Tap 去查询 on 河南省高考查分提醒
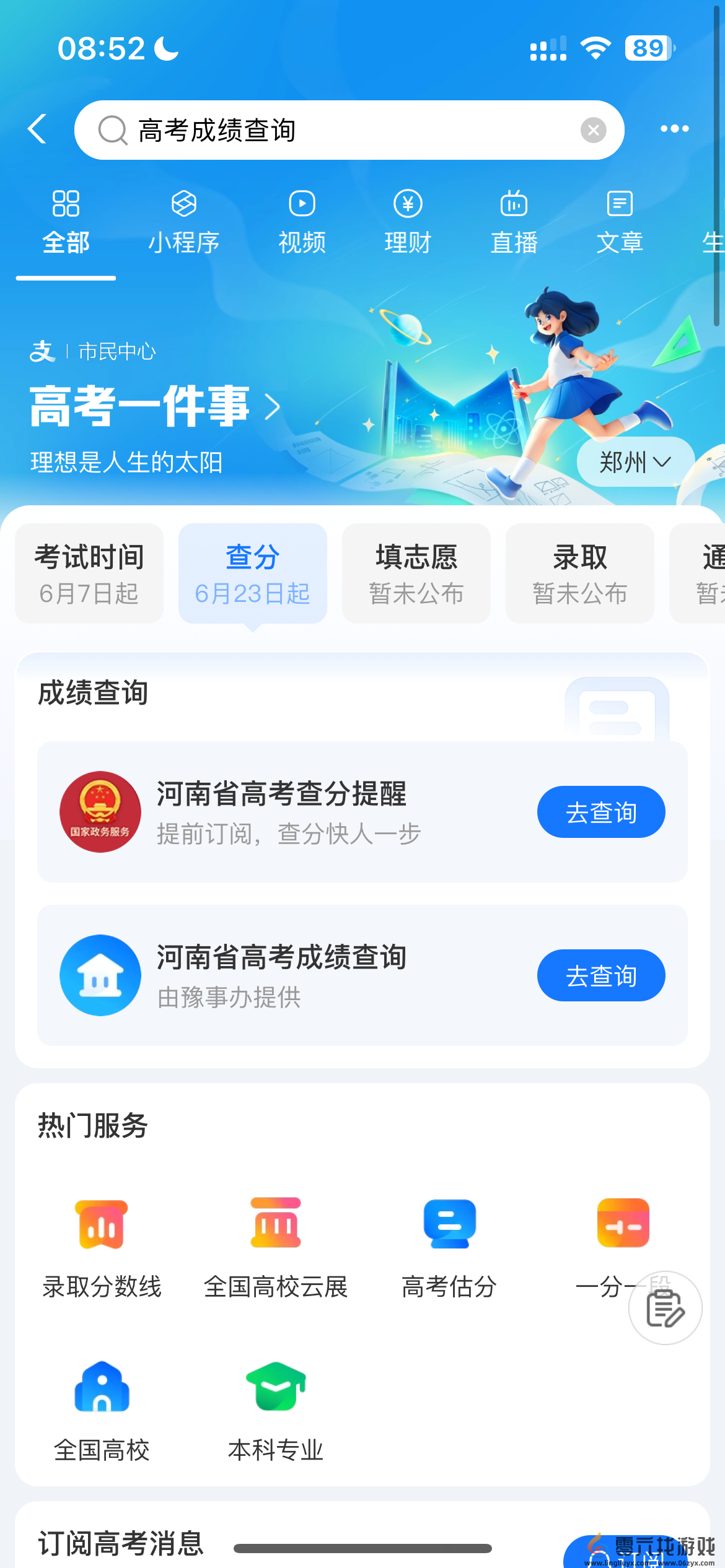Viewport: 725px width, 1568px height. click(600, 811)
